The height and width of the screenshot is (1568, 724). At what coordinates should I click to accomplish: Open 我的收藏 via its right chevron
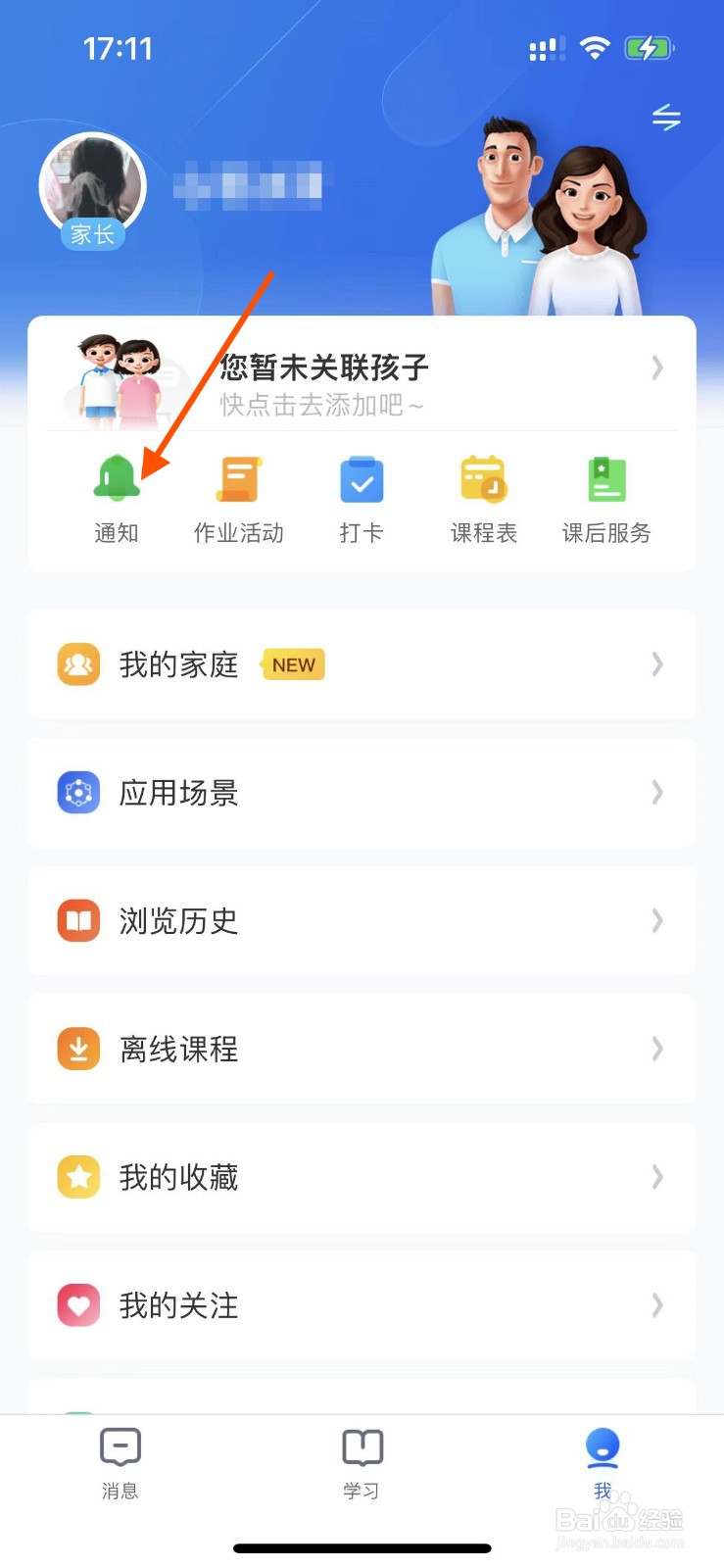pos(657,1177)
